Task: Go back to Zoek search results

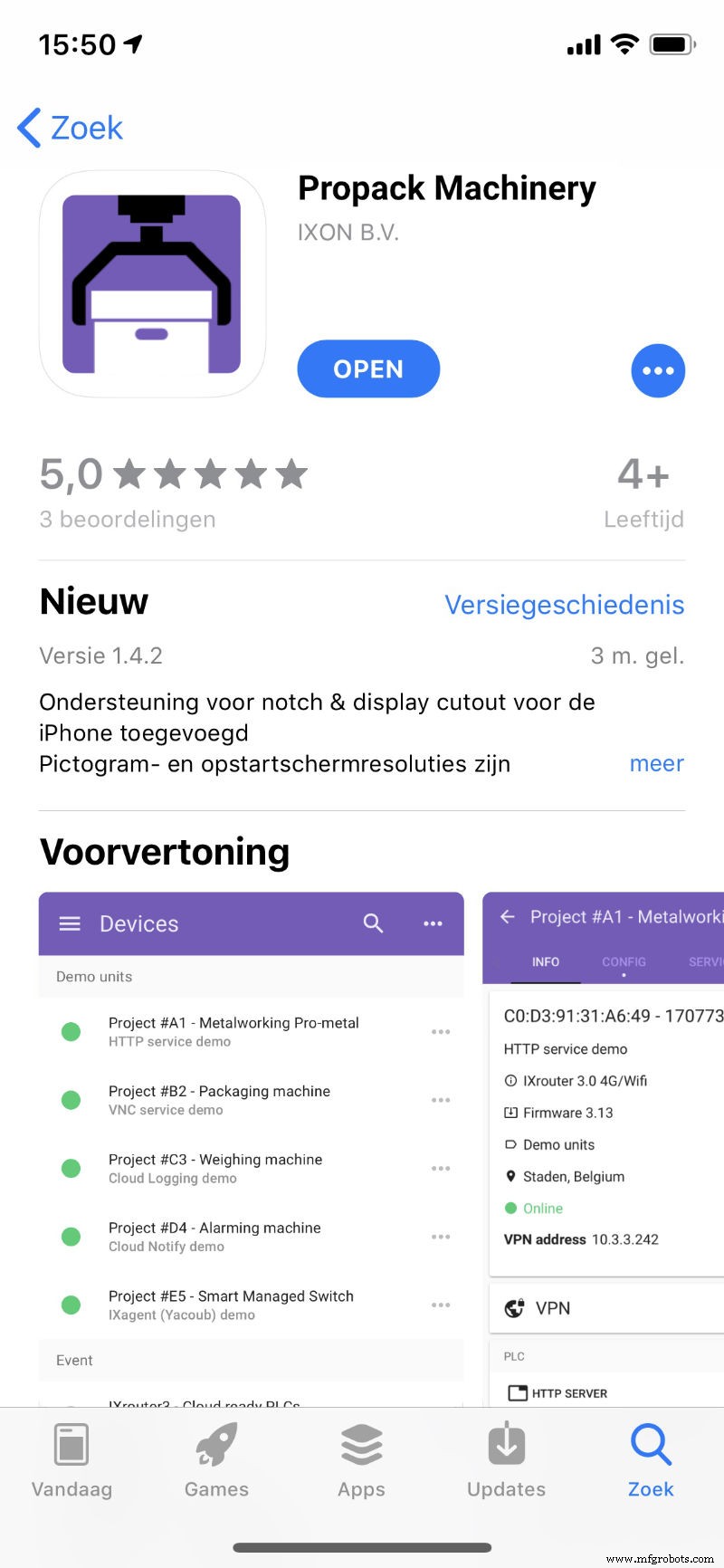Action: pos(71,128)
